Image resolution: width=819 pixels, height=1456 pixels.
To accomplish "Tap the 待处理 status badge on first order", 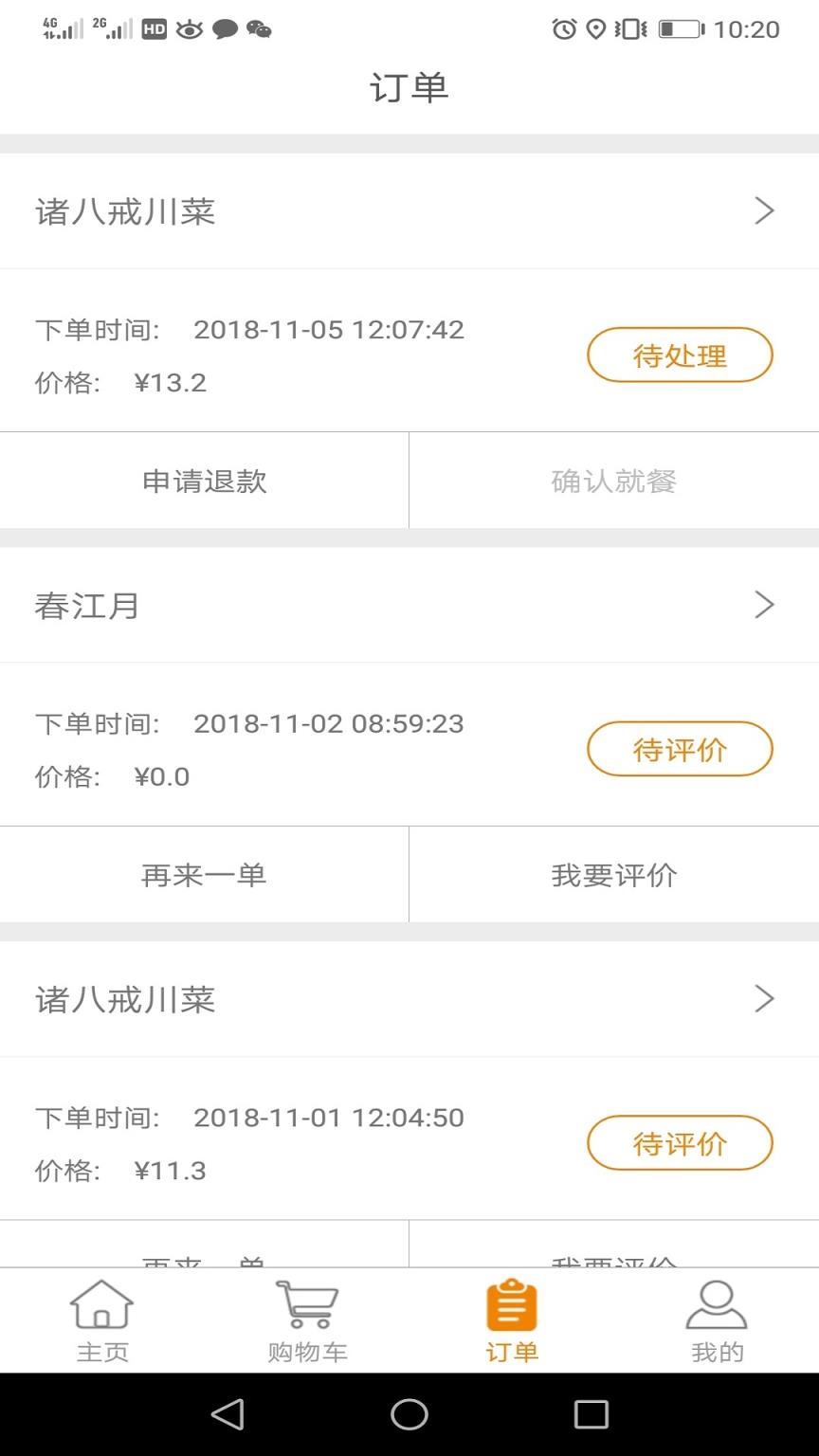I will pyautogui.click(x=680, y=355).
